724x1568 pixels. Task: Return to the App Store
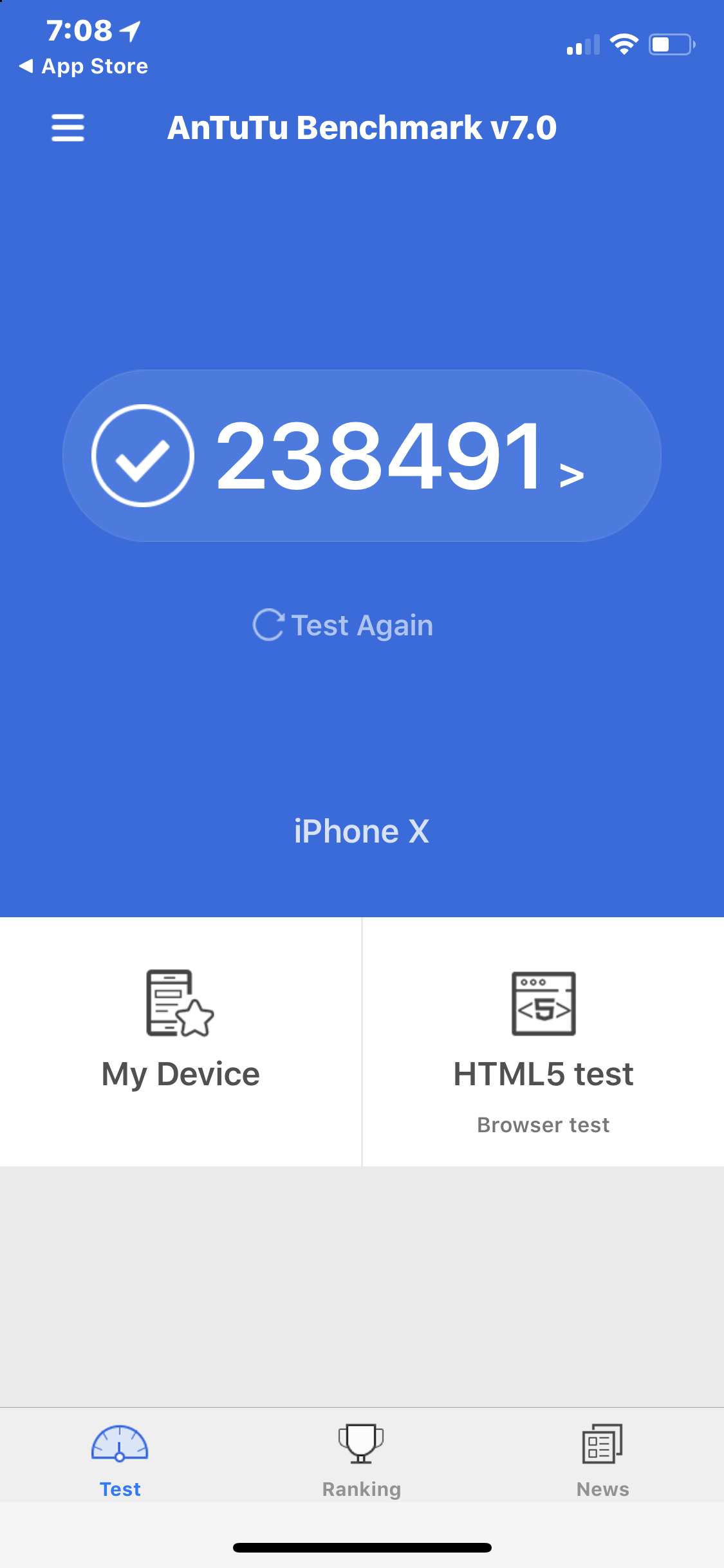point(84,66)
